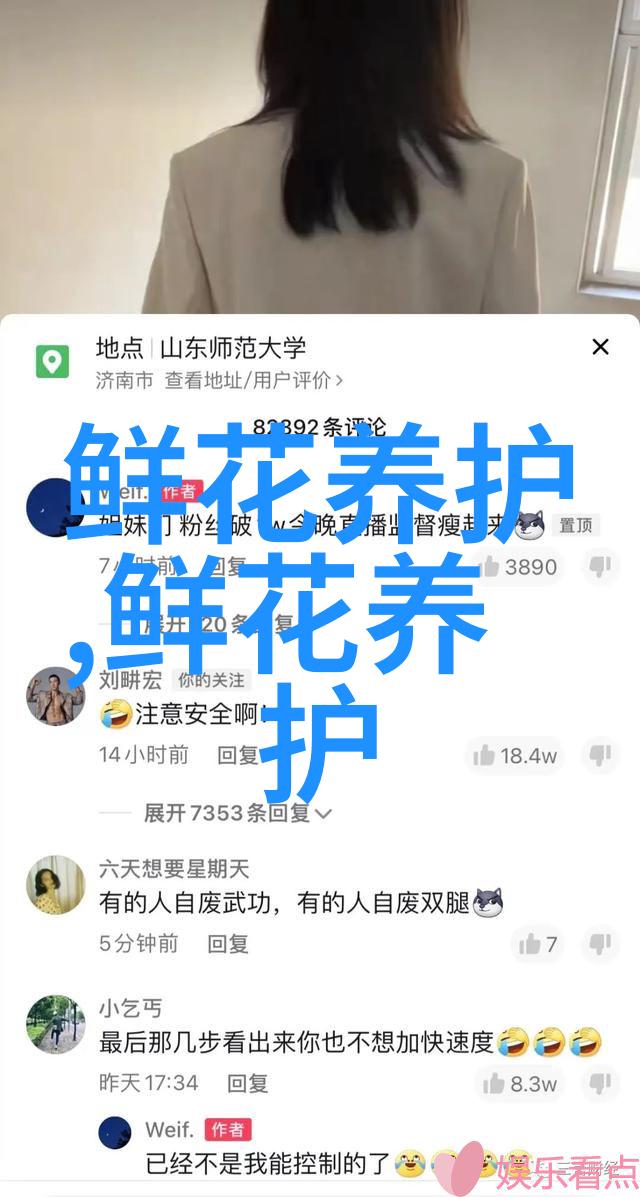Image resolution: width=640 pixels, height=1197 pixels.
Task: Open 六天想要星期天's avatar
Action: pos(55,884)
